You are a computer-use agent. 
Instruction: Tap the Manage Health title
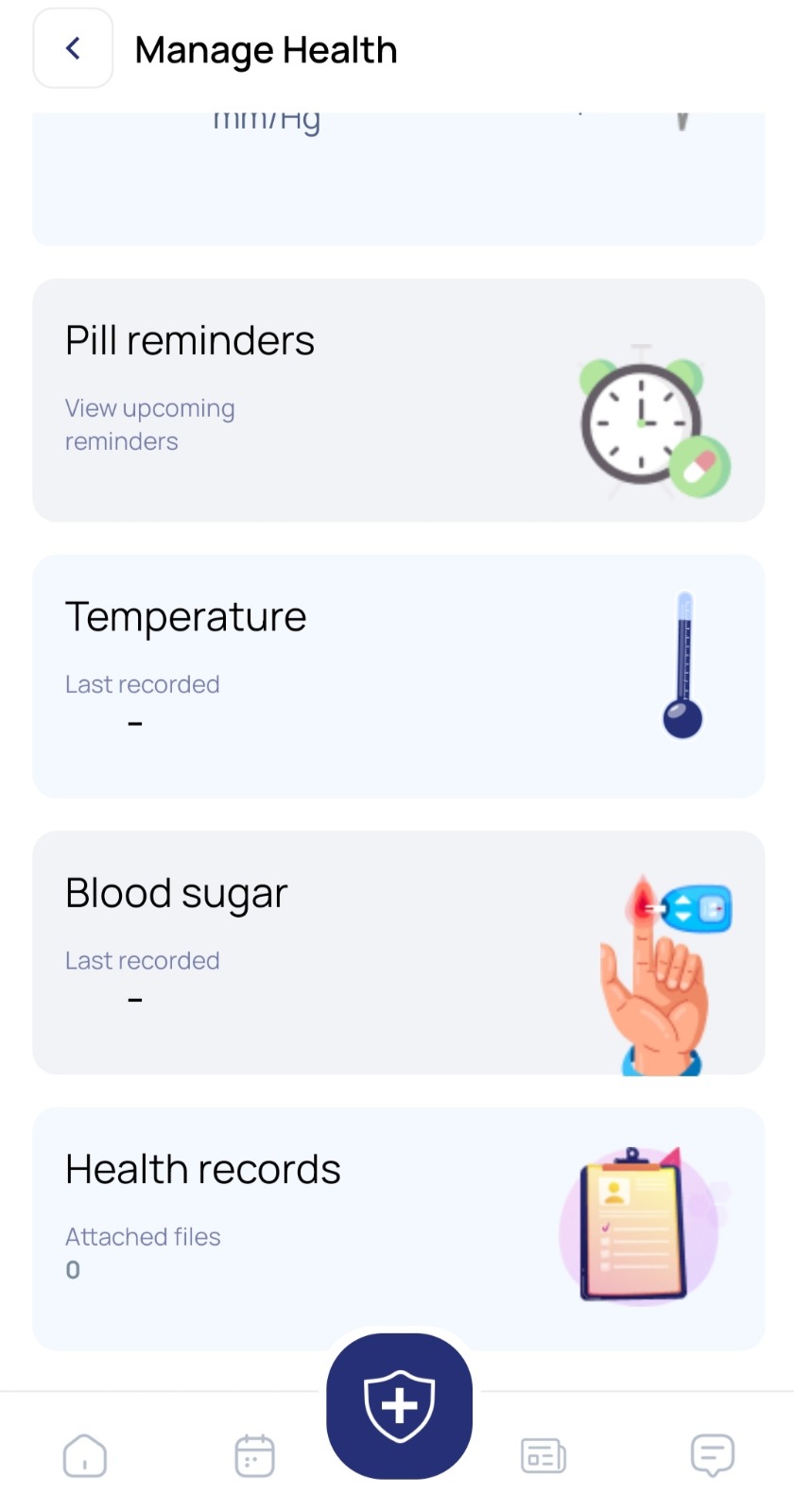(266, 48)
